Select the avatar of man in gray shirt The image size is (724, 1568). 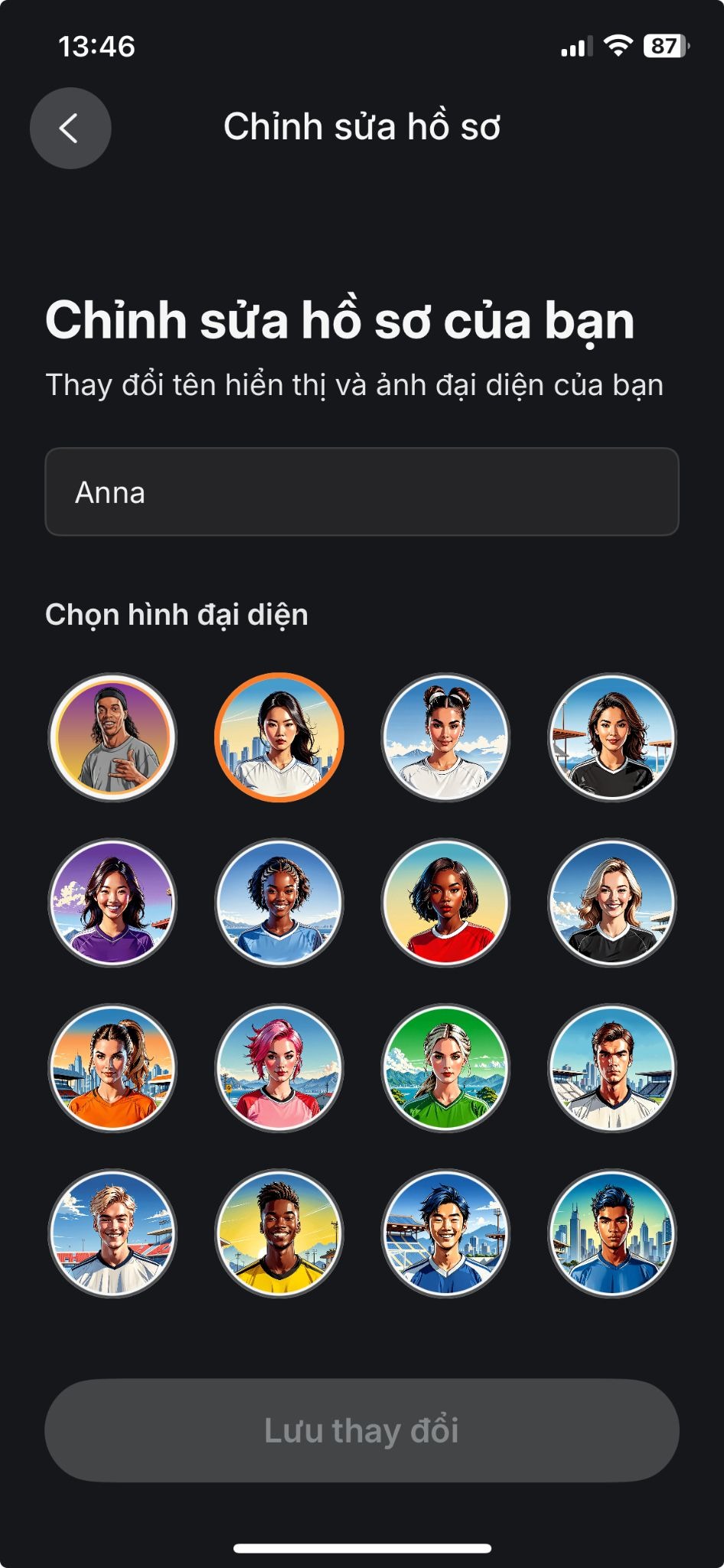tap(113, 737)
